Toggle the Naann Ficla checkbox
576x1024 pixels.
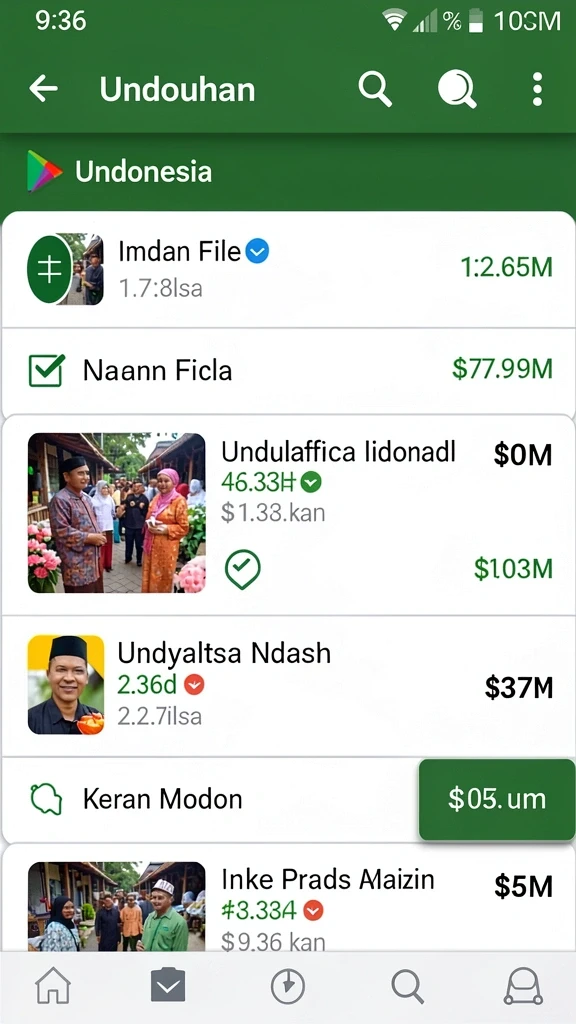(46, 370)
